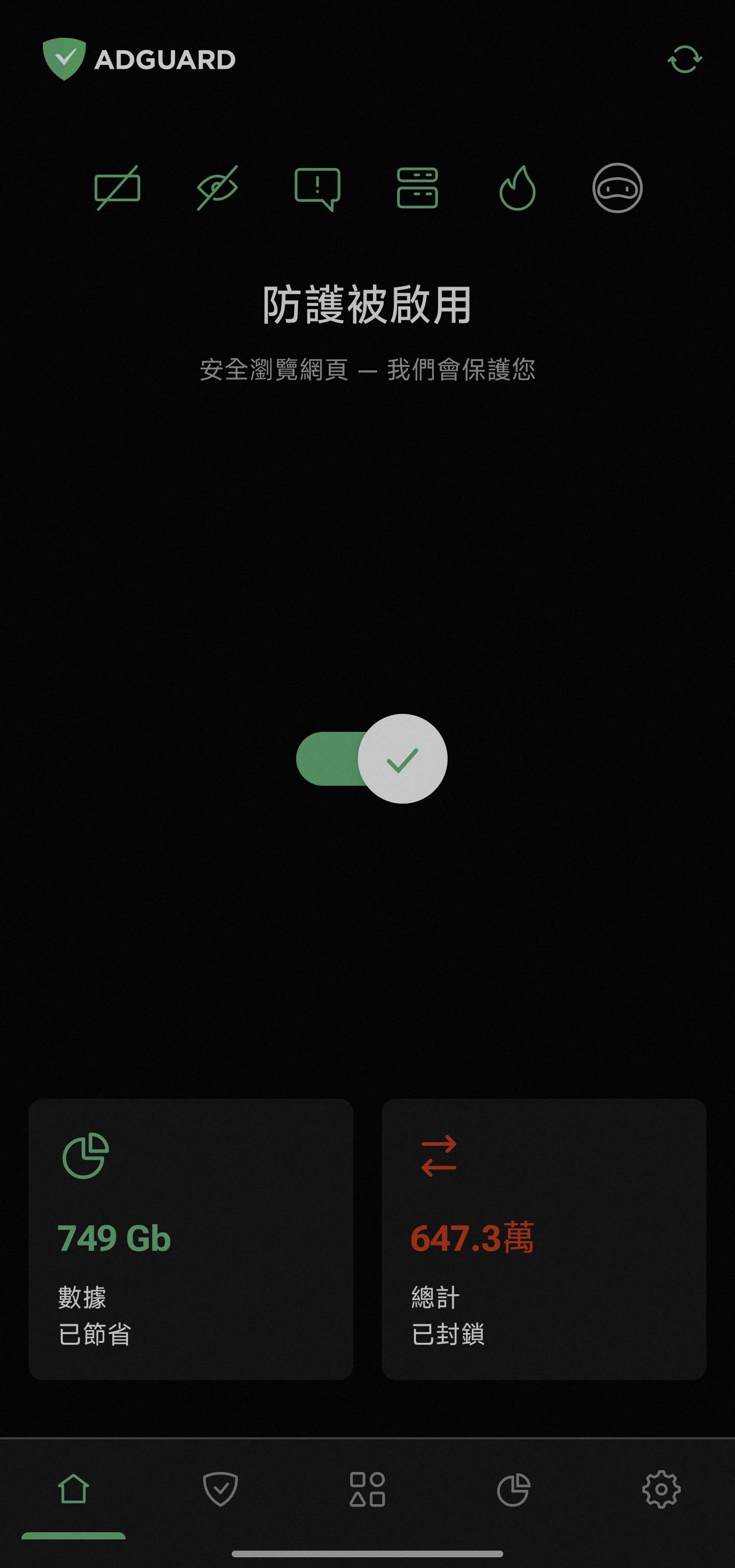735x1568 pixels.
Task: Open the 749 Gb data saved card
Action: [190, 1239]
